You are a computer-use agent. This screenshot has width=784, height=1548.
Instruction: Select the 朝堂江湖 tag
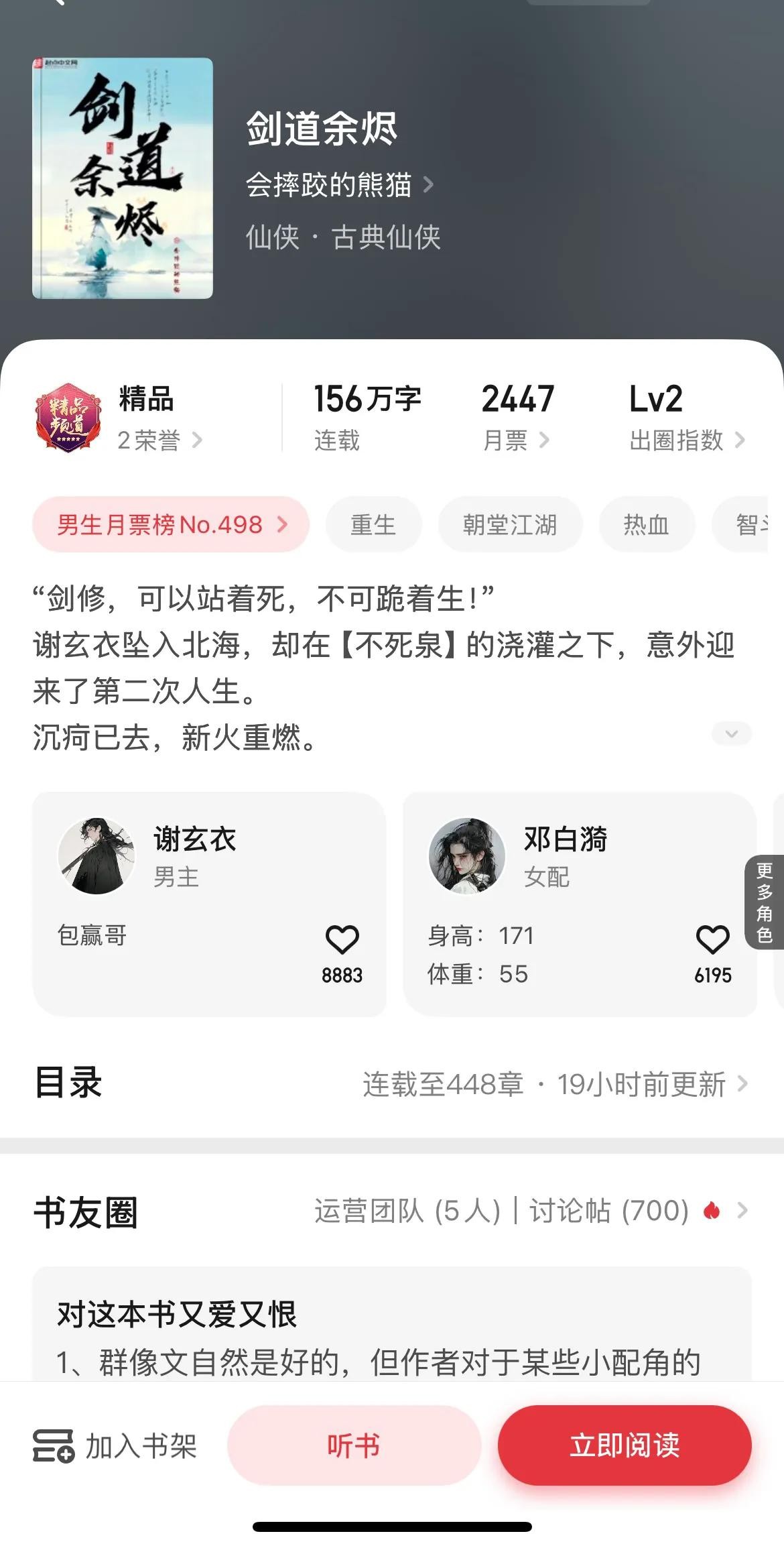pos(510,525)
